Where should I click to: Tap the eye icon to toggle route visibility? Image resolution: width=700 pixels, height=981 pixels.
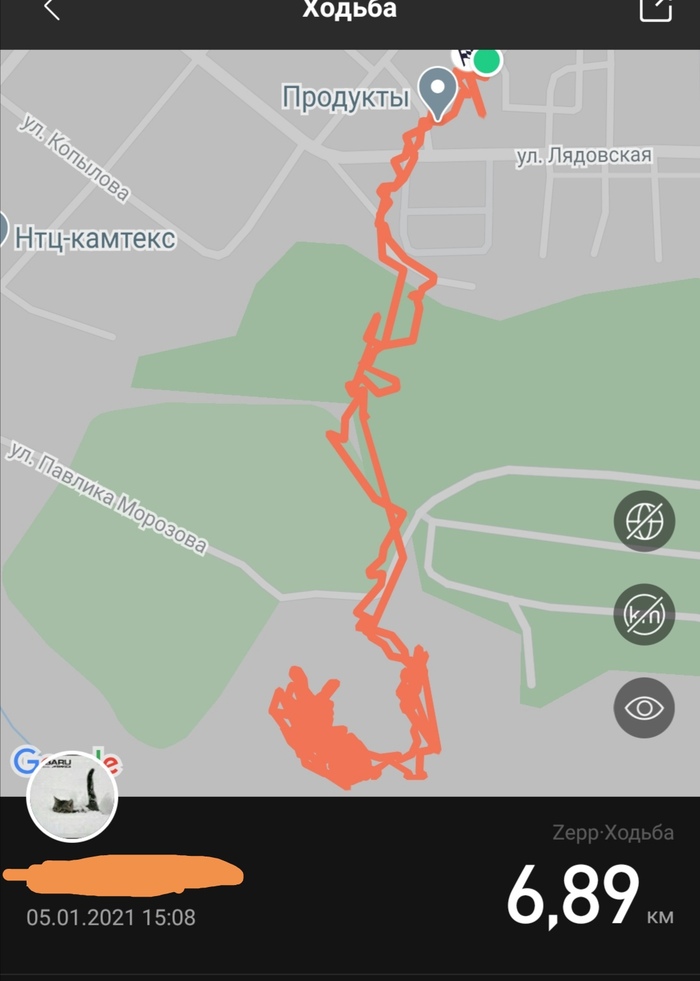point(644,708)
